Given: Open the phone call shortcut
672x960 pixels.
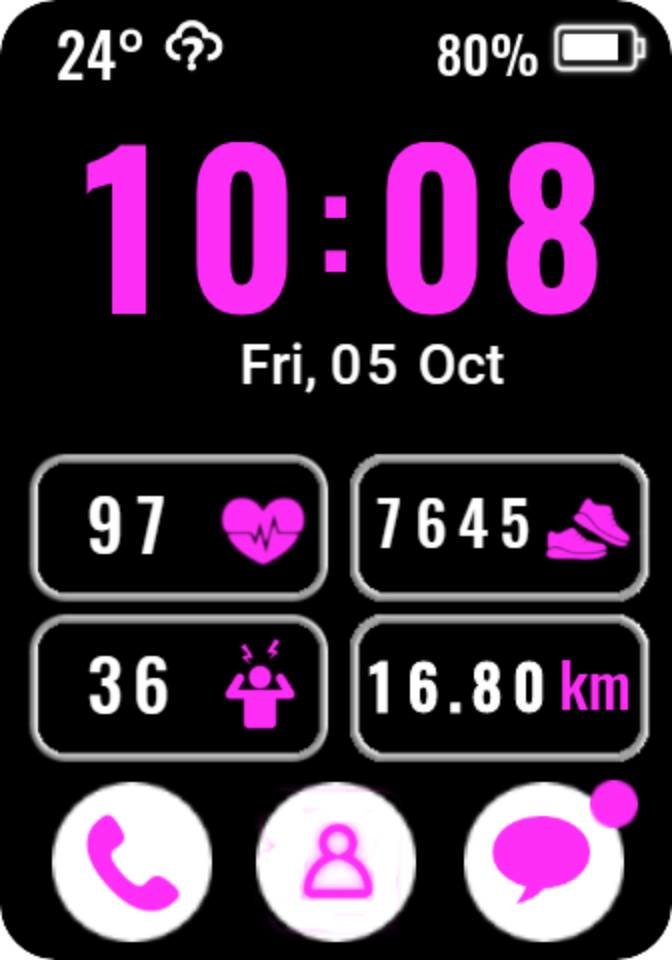Looking at the screenshot, I should point(131,860).
